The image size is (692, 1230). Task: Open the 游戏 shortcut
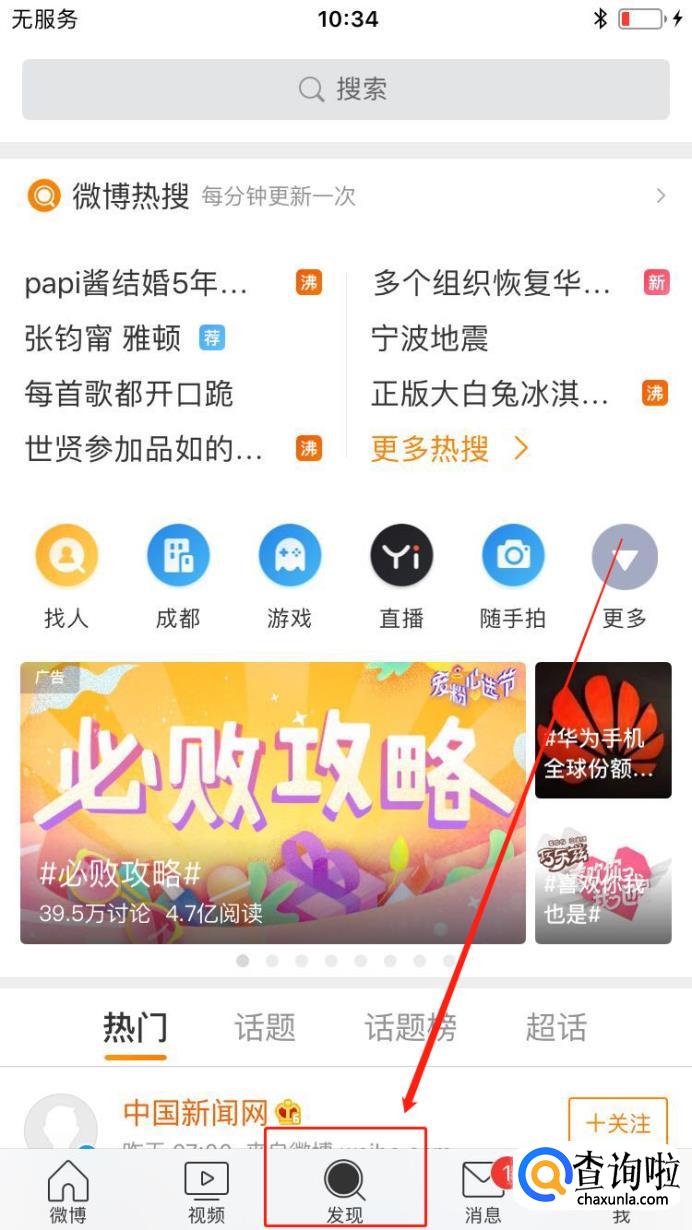pyautogui.click(x=289, y=576)
